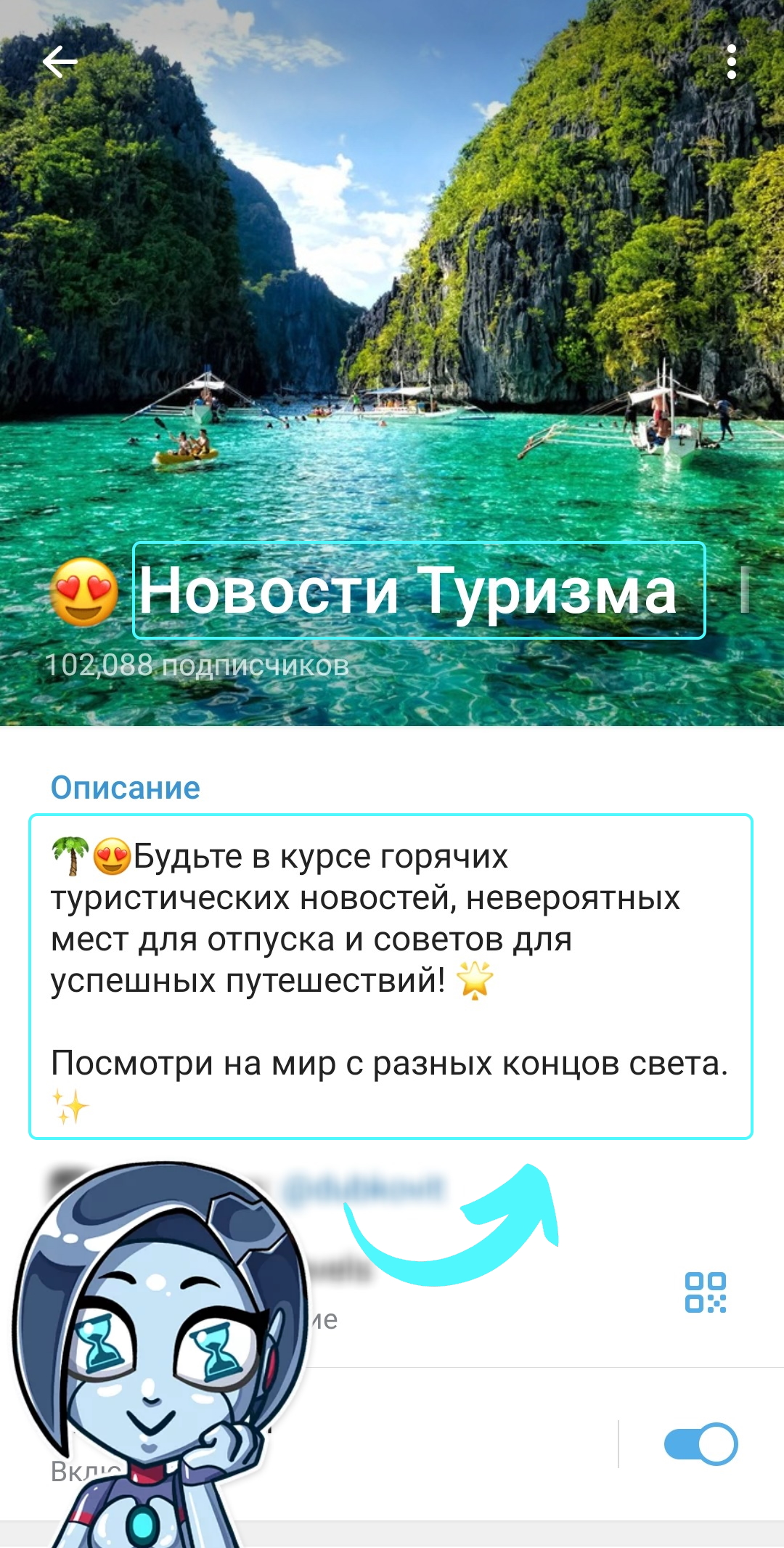The width and height of the screenshot is (784, 1548).
Task: Toggle the channel notifications switch
Action: pyautogui.click(x=701, y=1444)
